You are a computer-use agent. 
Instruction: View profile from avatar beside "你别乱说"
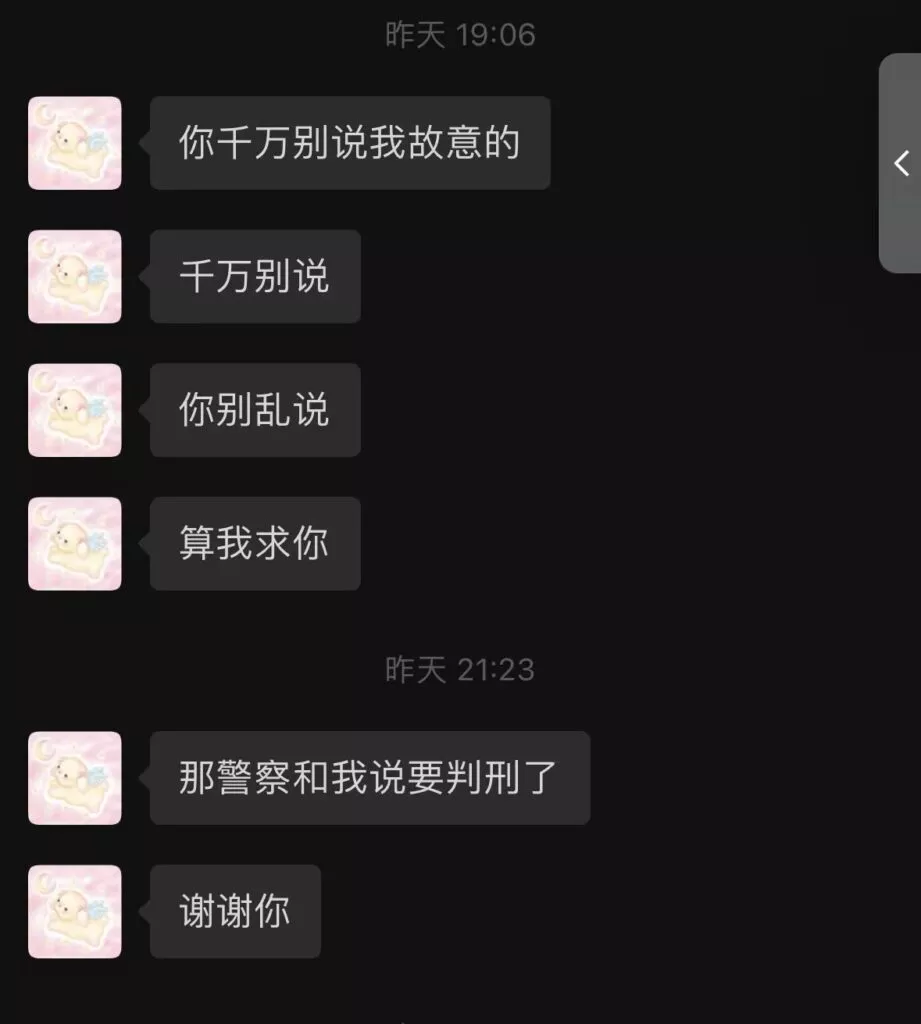click(x=75, y=410)
